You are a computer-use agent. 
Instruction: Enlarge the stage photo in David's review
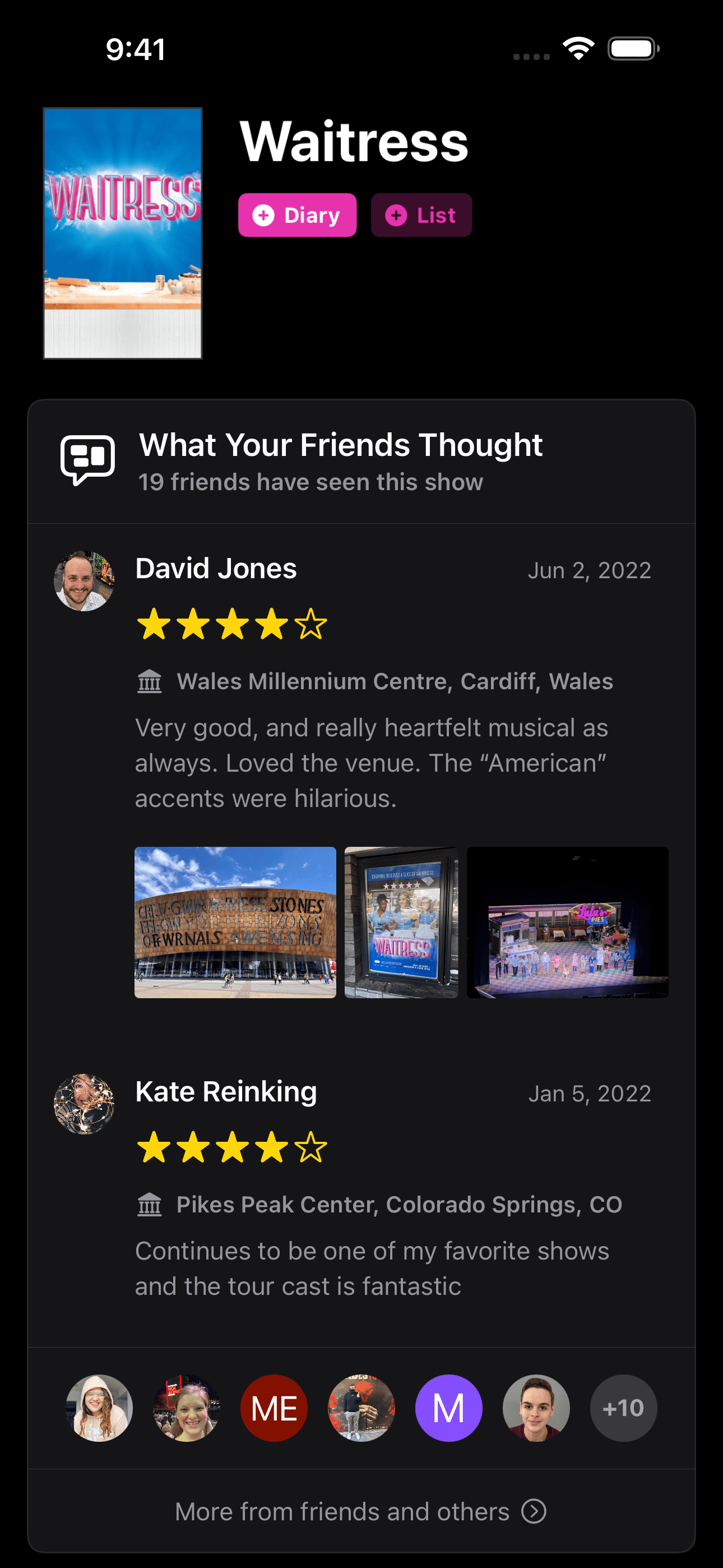point(567,922)
